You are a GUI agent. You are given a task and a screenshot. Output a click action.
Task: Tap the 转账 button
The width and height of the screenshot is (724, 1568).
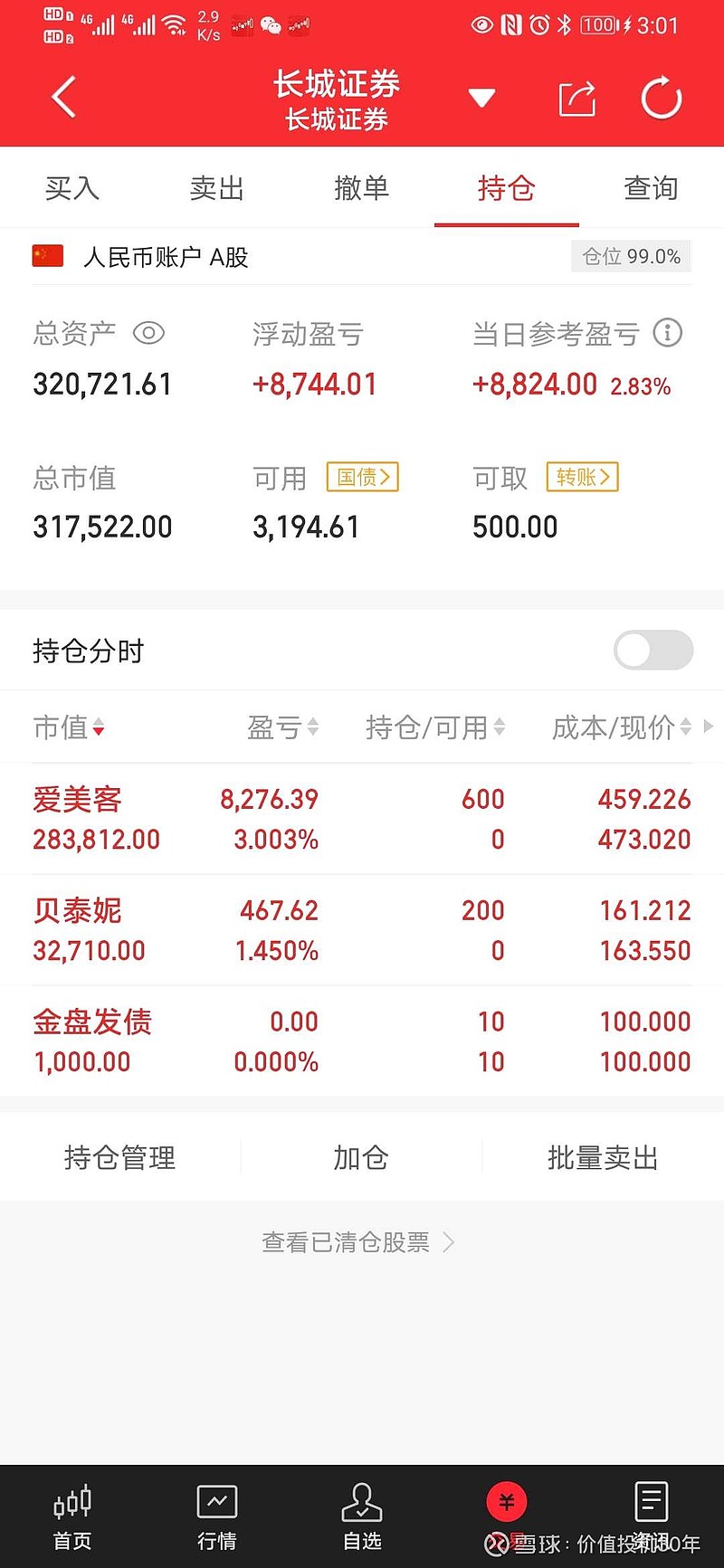pos(583,477)
